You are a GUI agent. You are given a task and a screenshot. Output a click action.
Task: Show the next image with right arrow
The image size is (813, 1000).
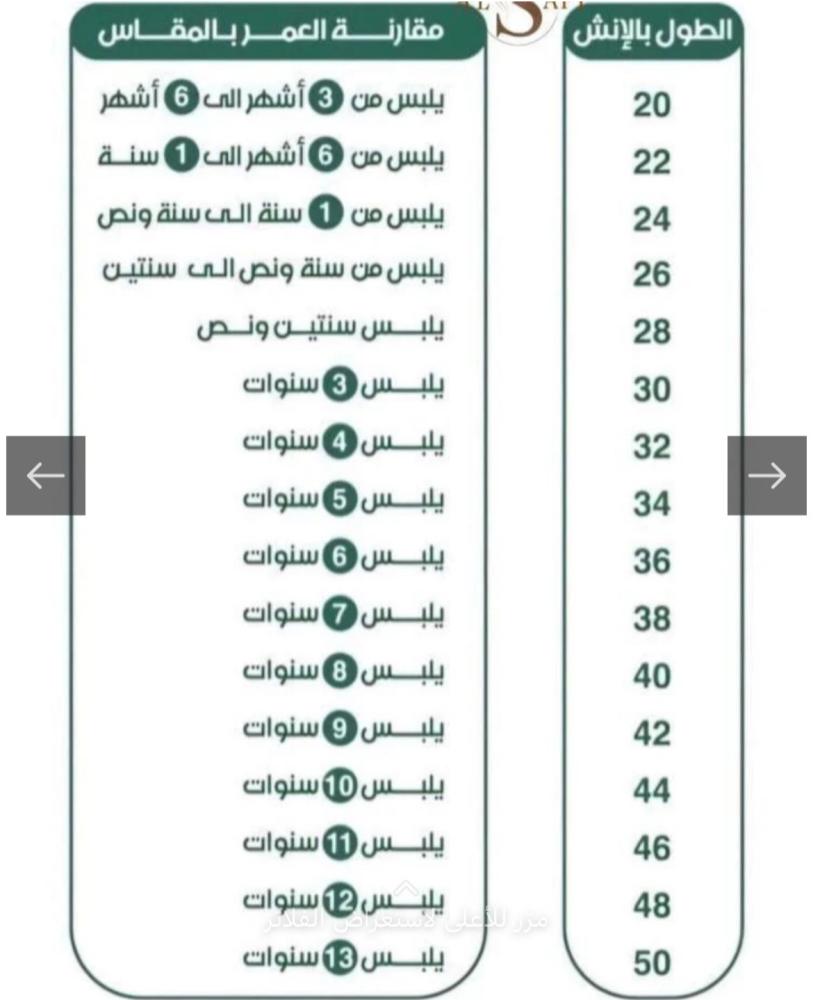coord(766,476)
